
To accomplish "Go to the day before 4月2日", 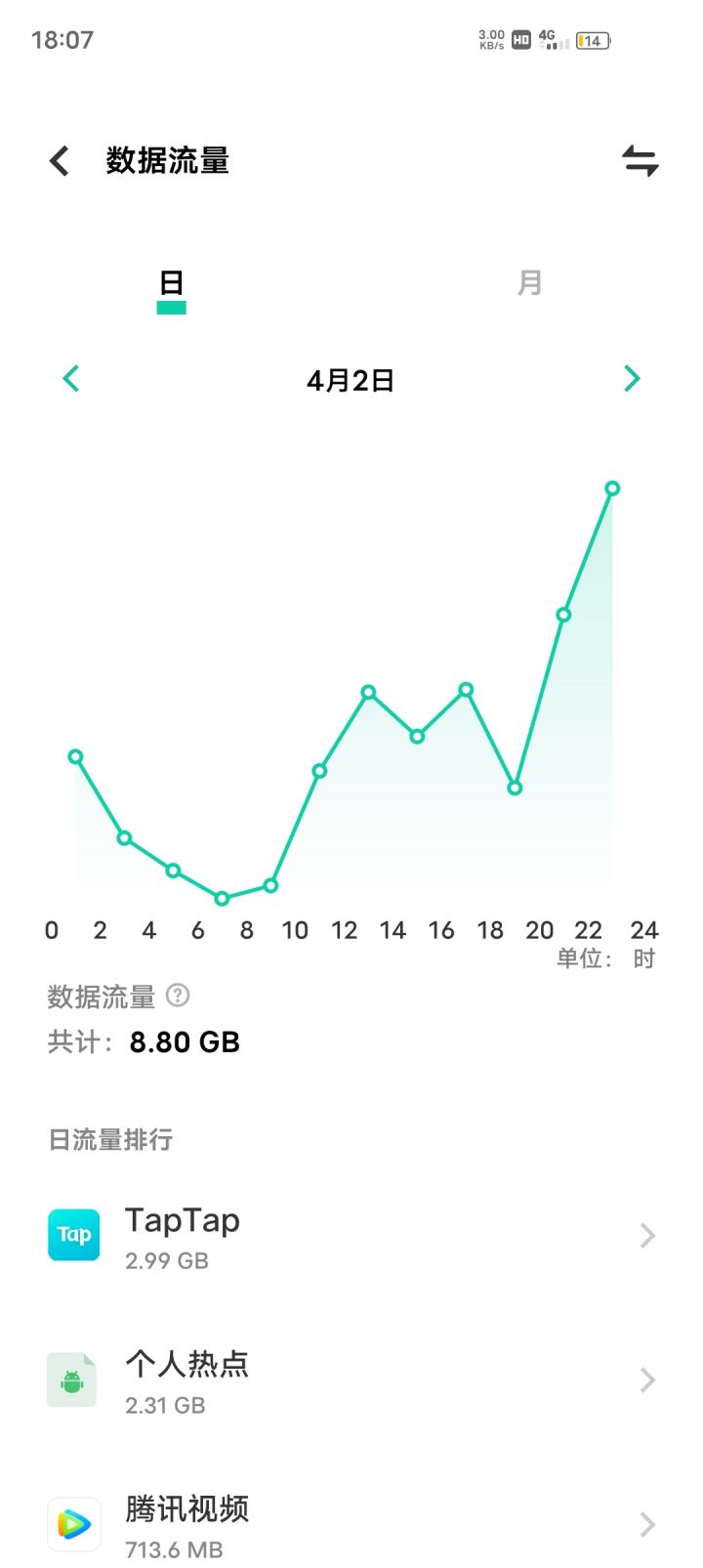I will point(70,378).
